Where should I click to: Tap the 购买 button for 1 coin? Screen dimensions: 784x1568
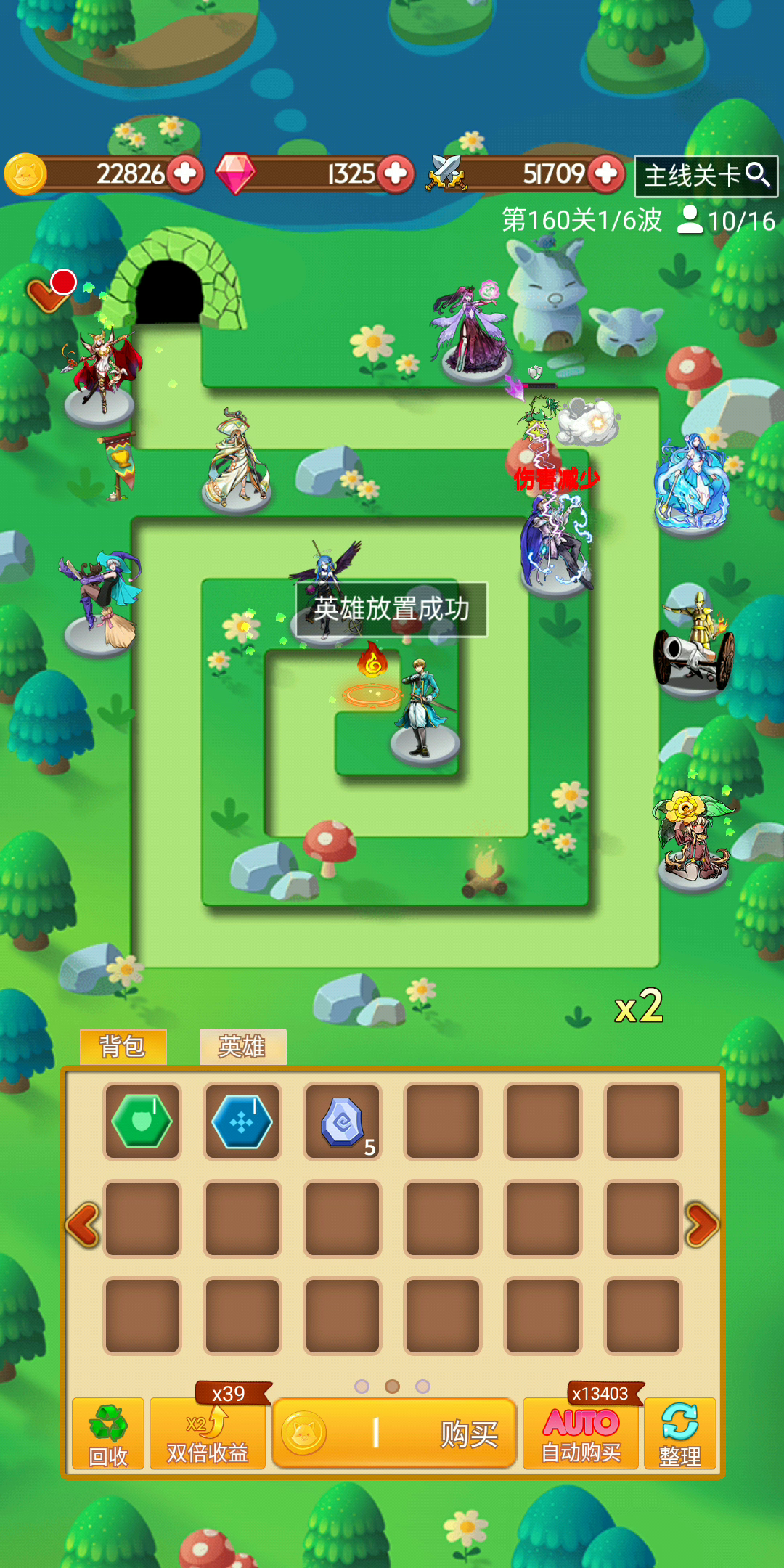click(394, 1434)
